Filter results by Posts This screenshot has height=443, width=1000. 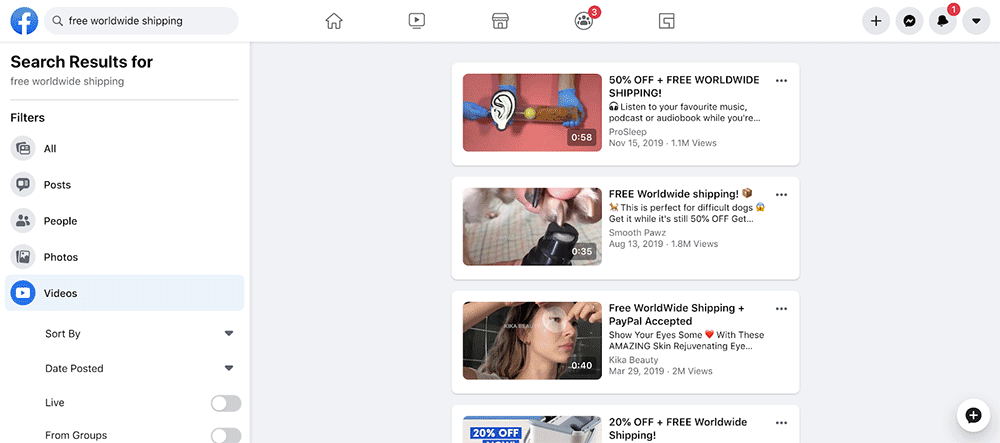point(57,185)
